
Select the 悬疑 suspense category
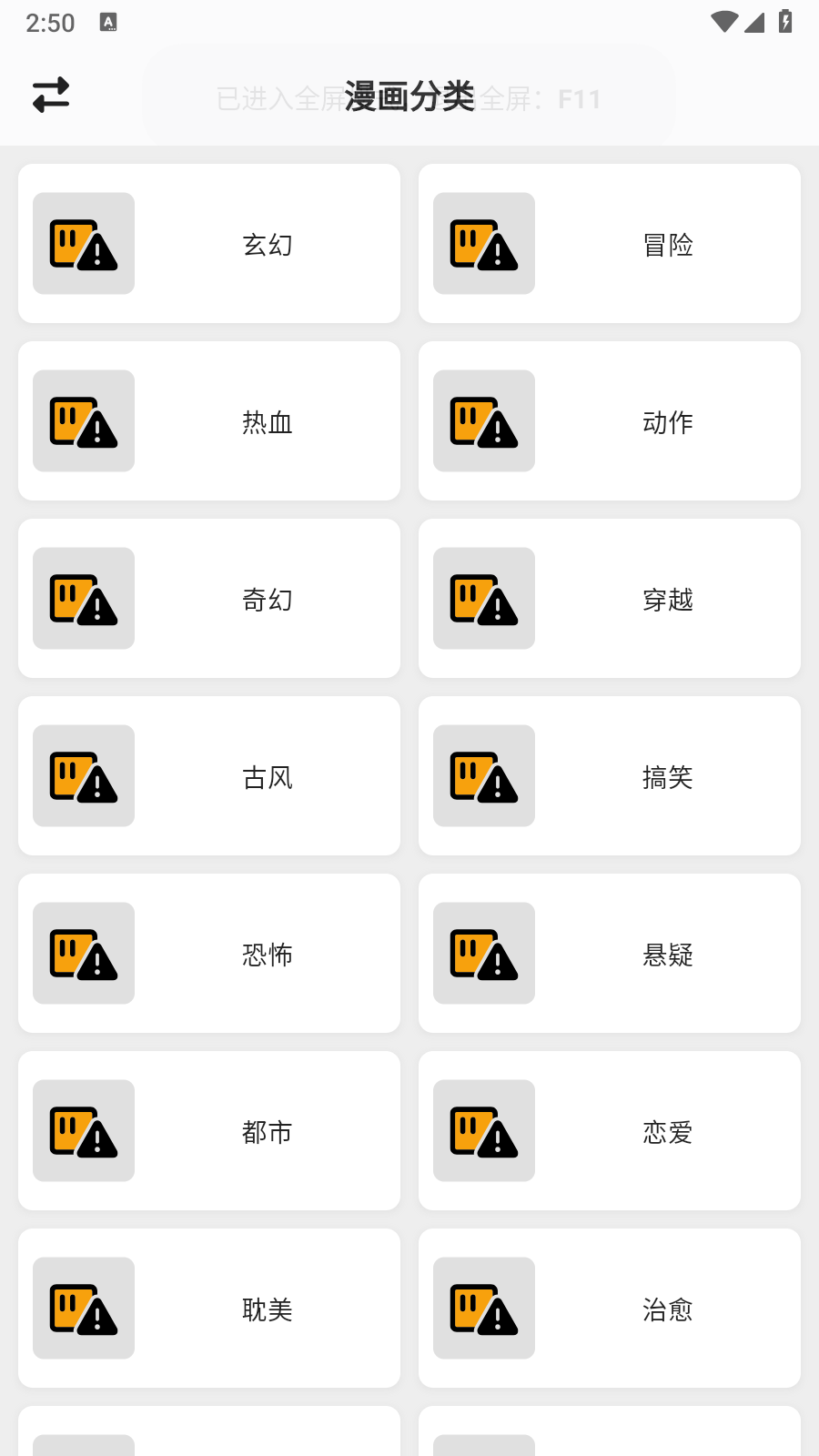(609, 953)
